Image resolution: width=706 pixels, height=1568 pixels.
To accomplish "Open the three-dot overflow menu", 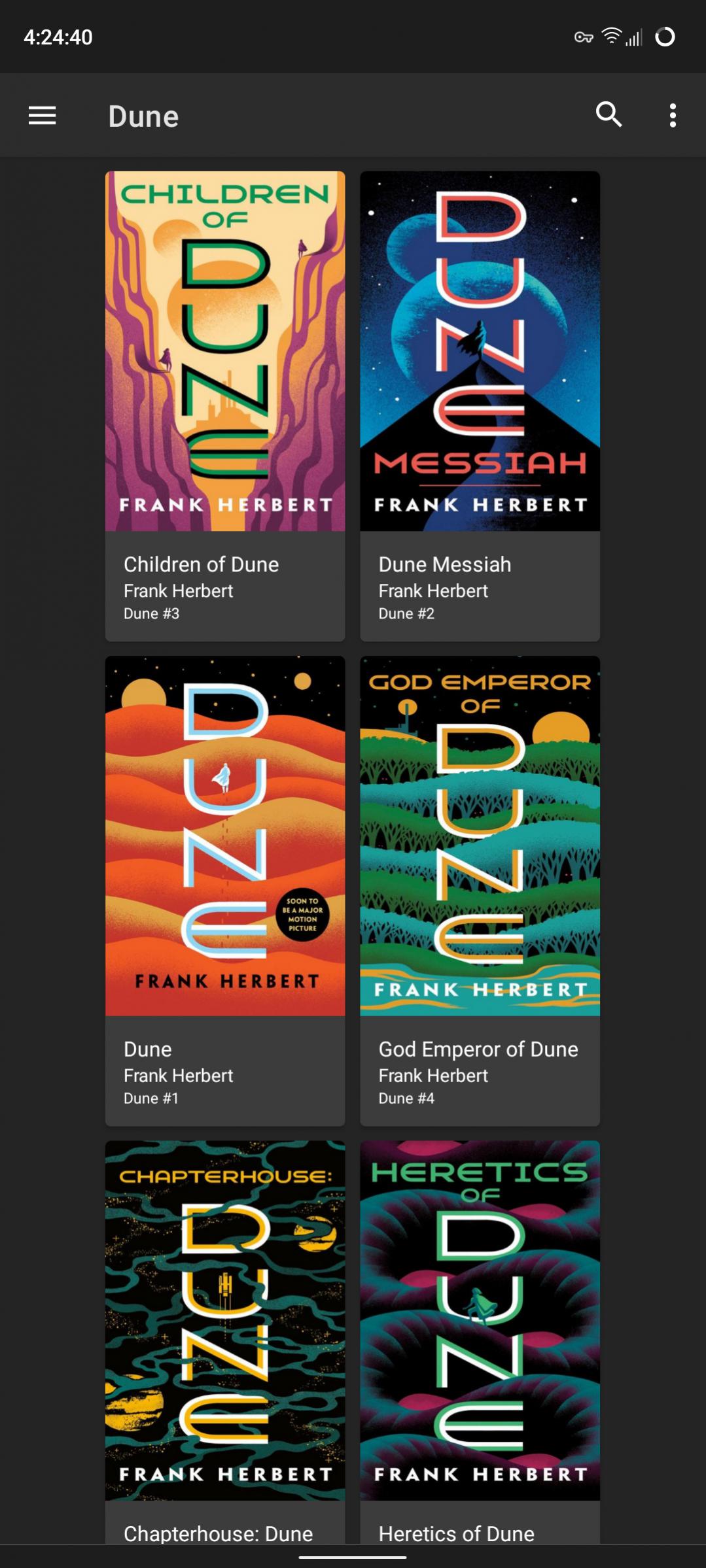I will coord(672,116).
